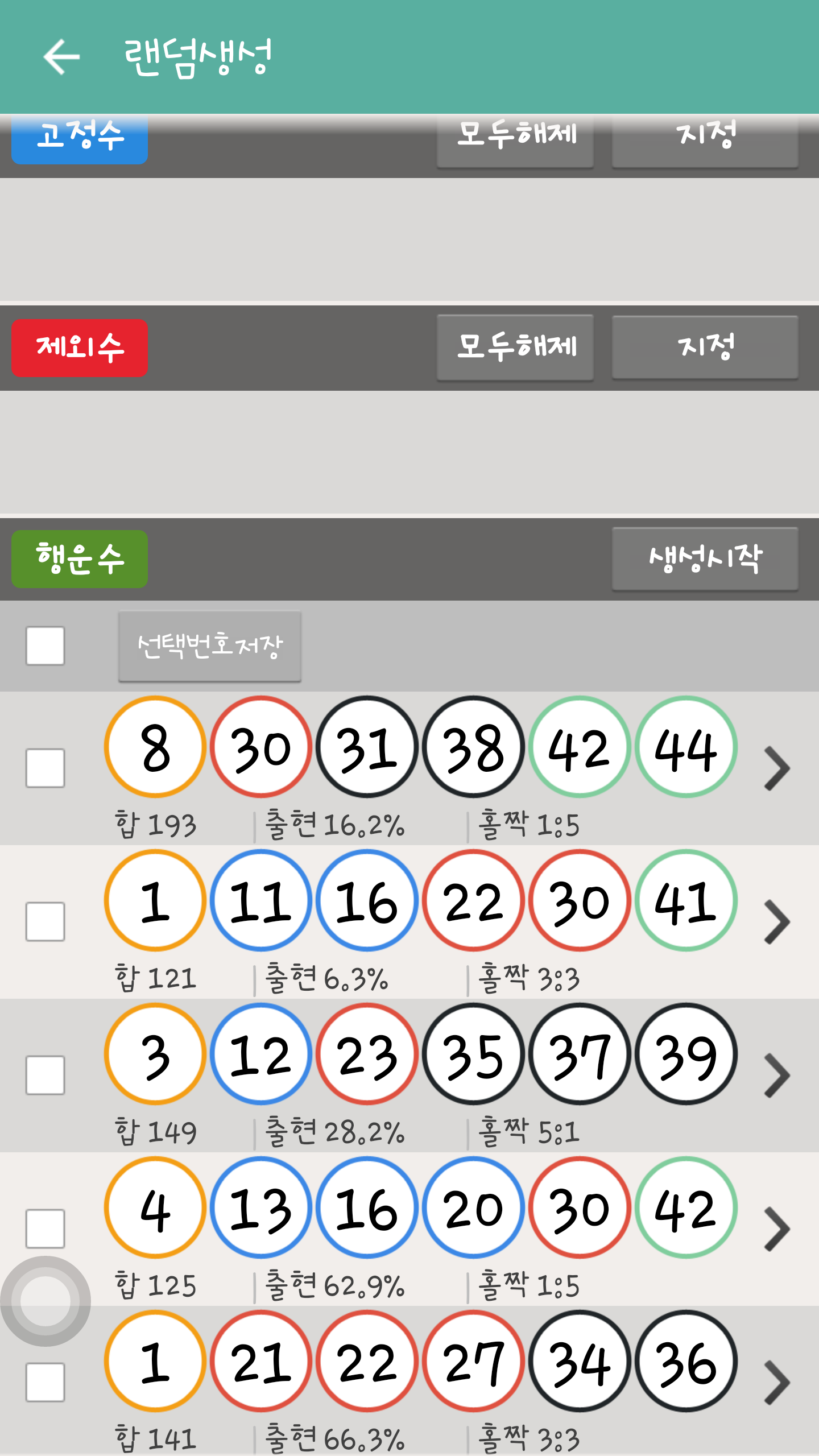819x1456 pixels.
Task: Check the row with sum 141
Action: point(45,1382)
